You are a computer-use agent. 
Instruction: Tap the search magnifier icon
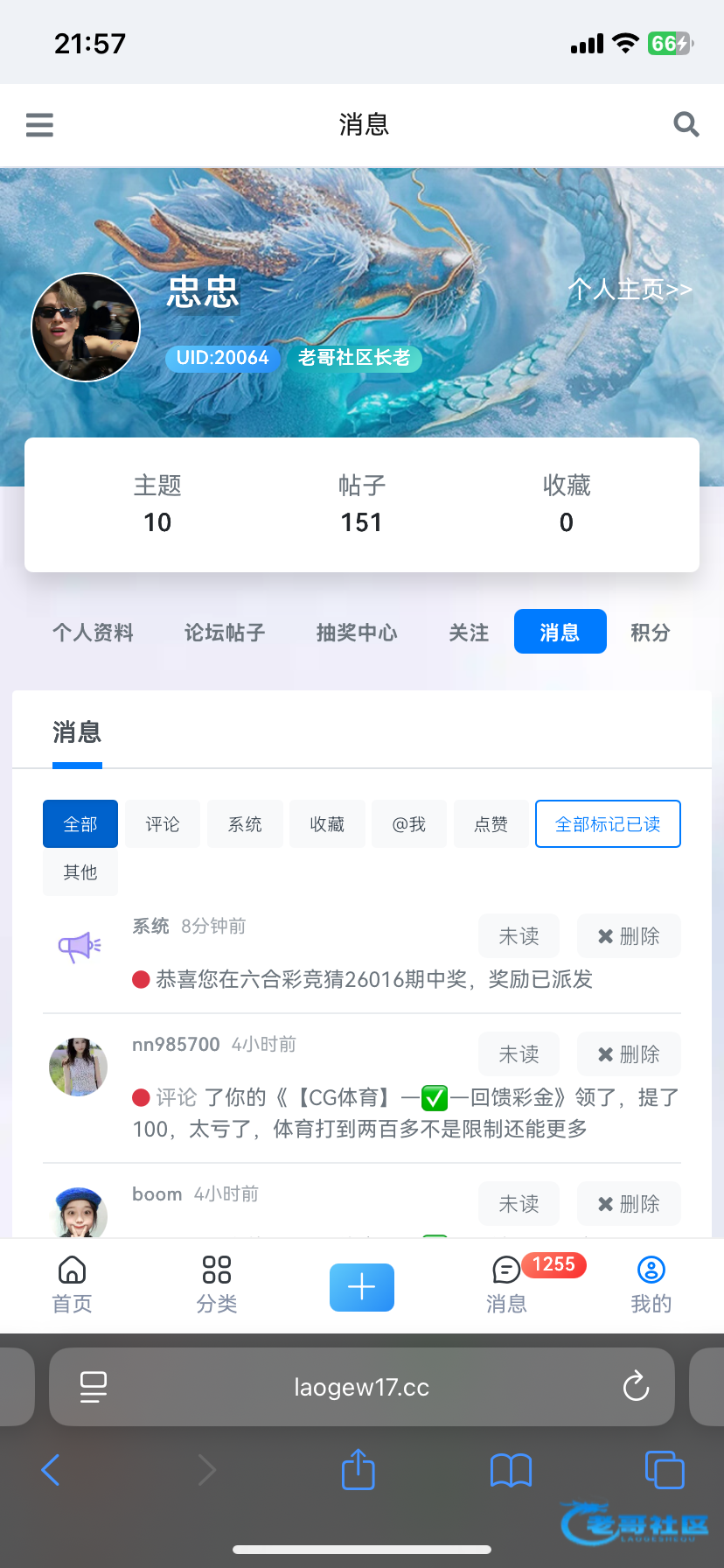point(686,125)
